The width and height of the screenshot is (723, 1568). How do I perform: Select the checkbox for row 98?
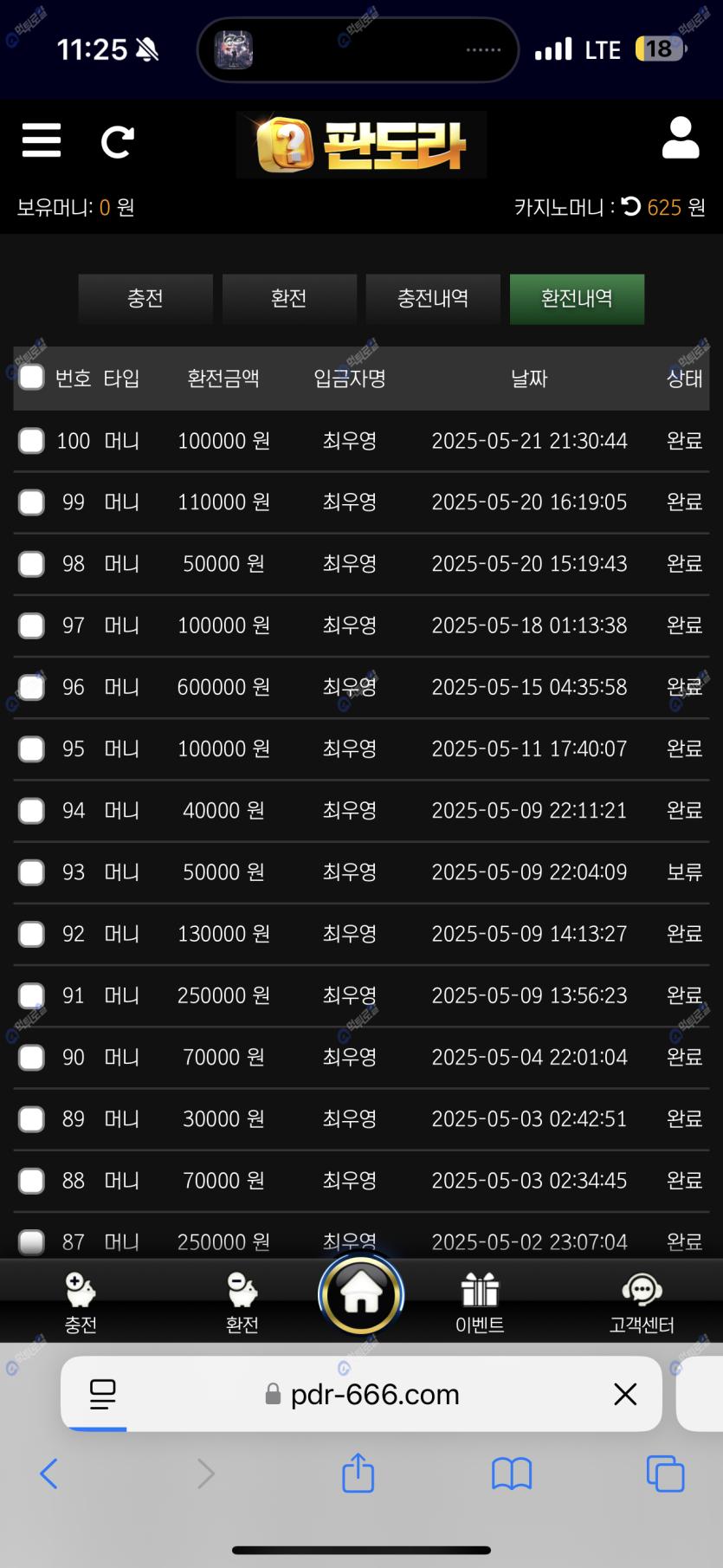click(32, 564)
